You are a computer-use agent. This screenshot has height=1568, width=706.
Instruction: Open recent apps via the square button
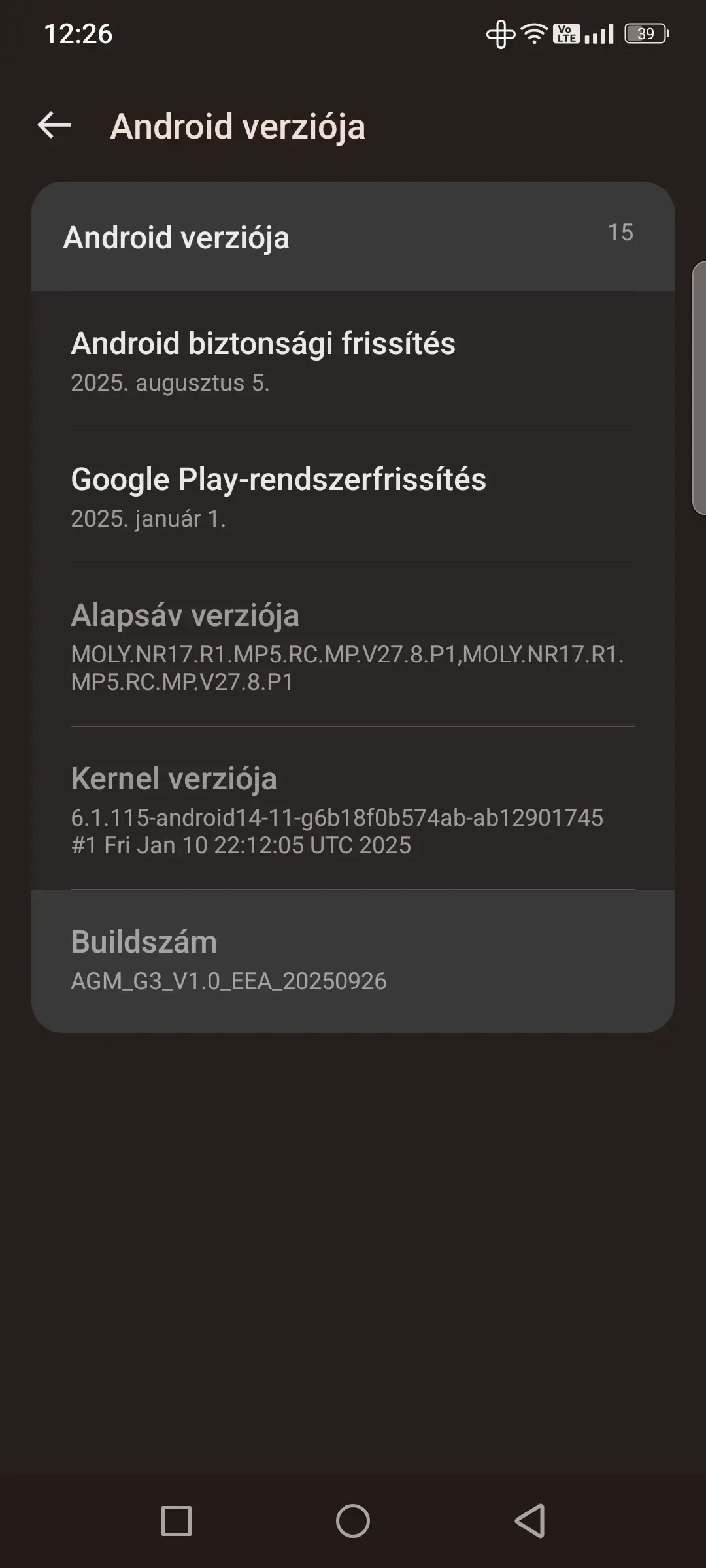click(x=176, y=1521)
